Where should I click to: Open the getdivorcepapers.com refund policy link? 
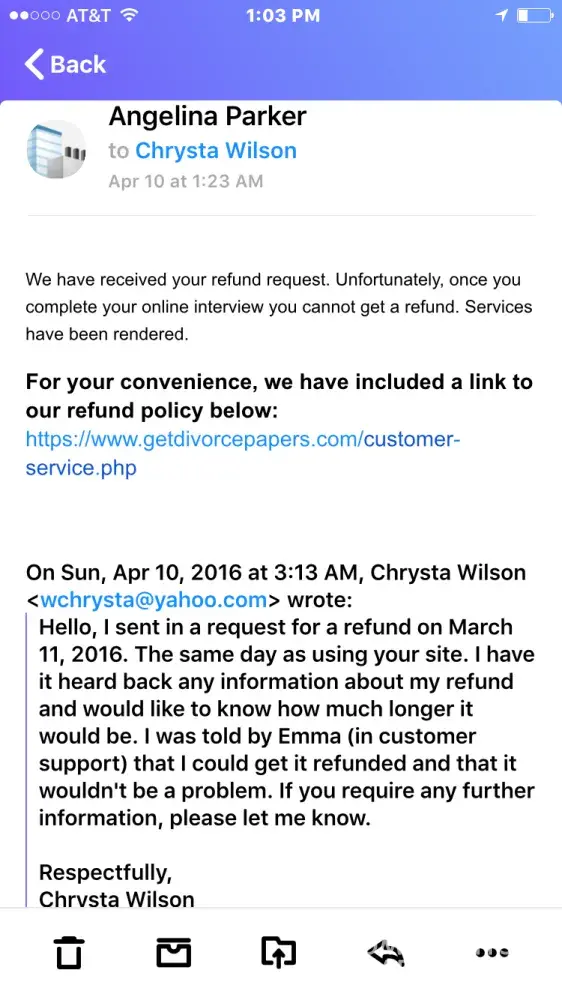pos(242,453)
